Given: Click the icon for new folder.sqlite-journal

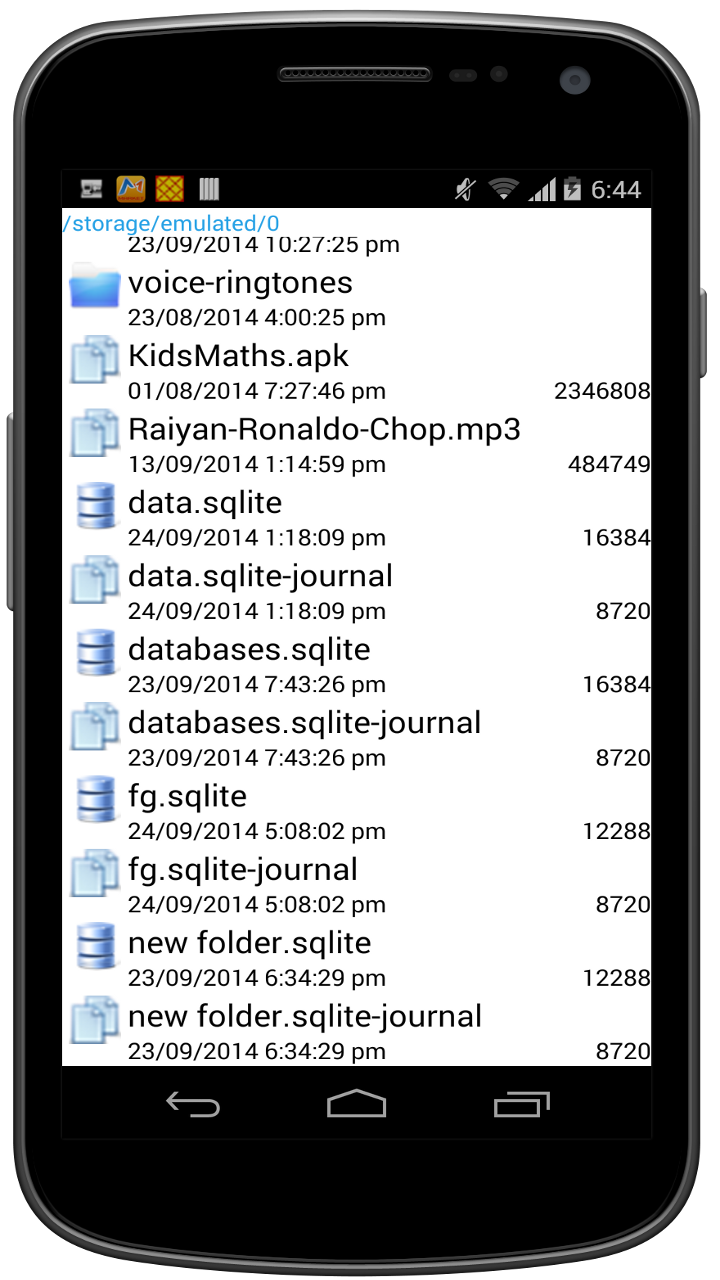Looking at the screenshot, I should tap(95, 1020).
